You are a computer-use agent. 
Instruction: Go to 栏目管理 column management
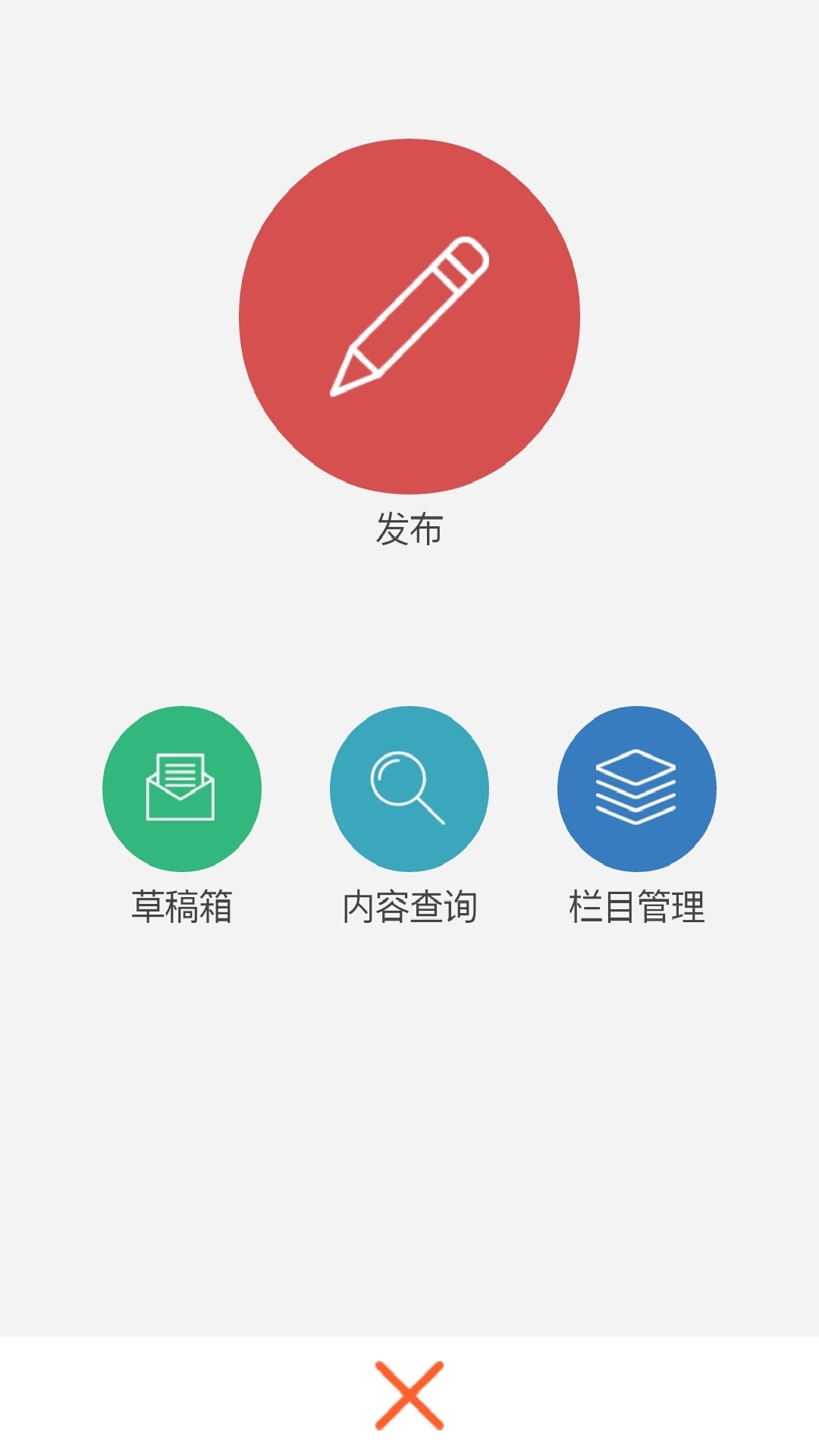[637, 789]
